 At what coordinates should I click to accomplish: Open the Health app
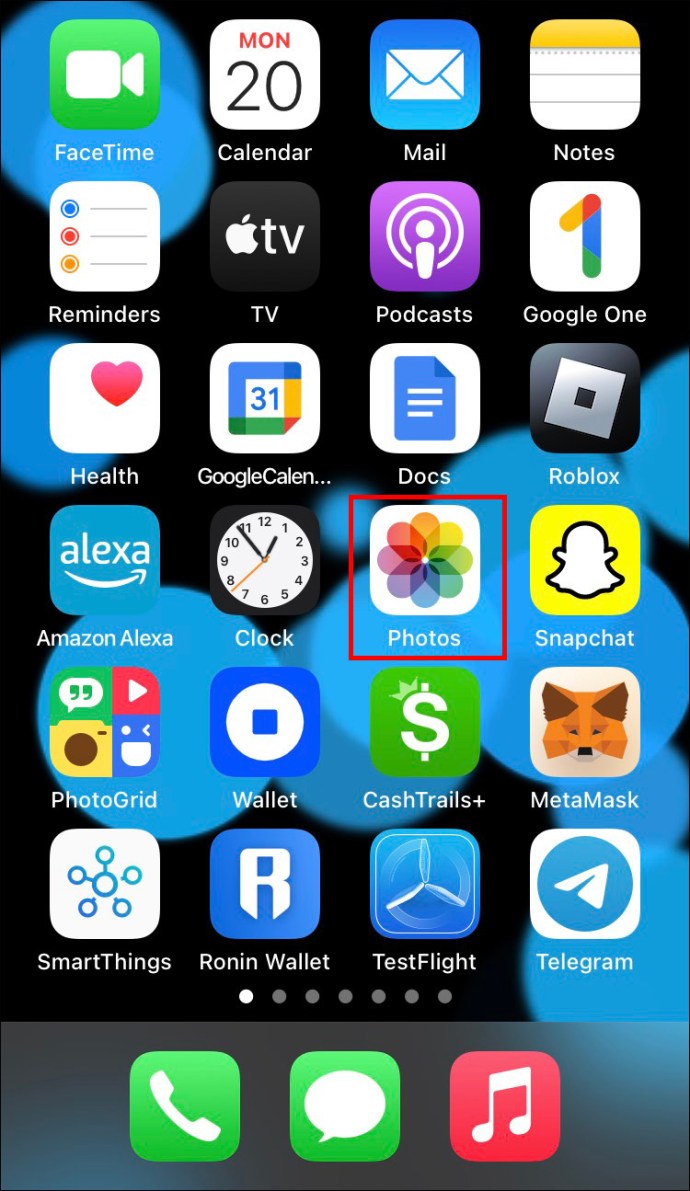tap(105, 399)
